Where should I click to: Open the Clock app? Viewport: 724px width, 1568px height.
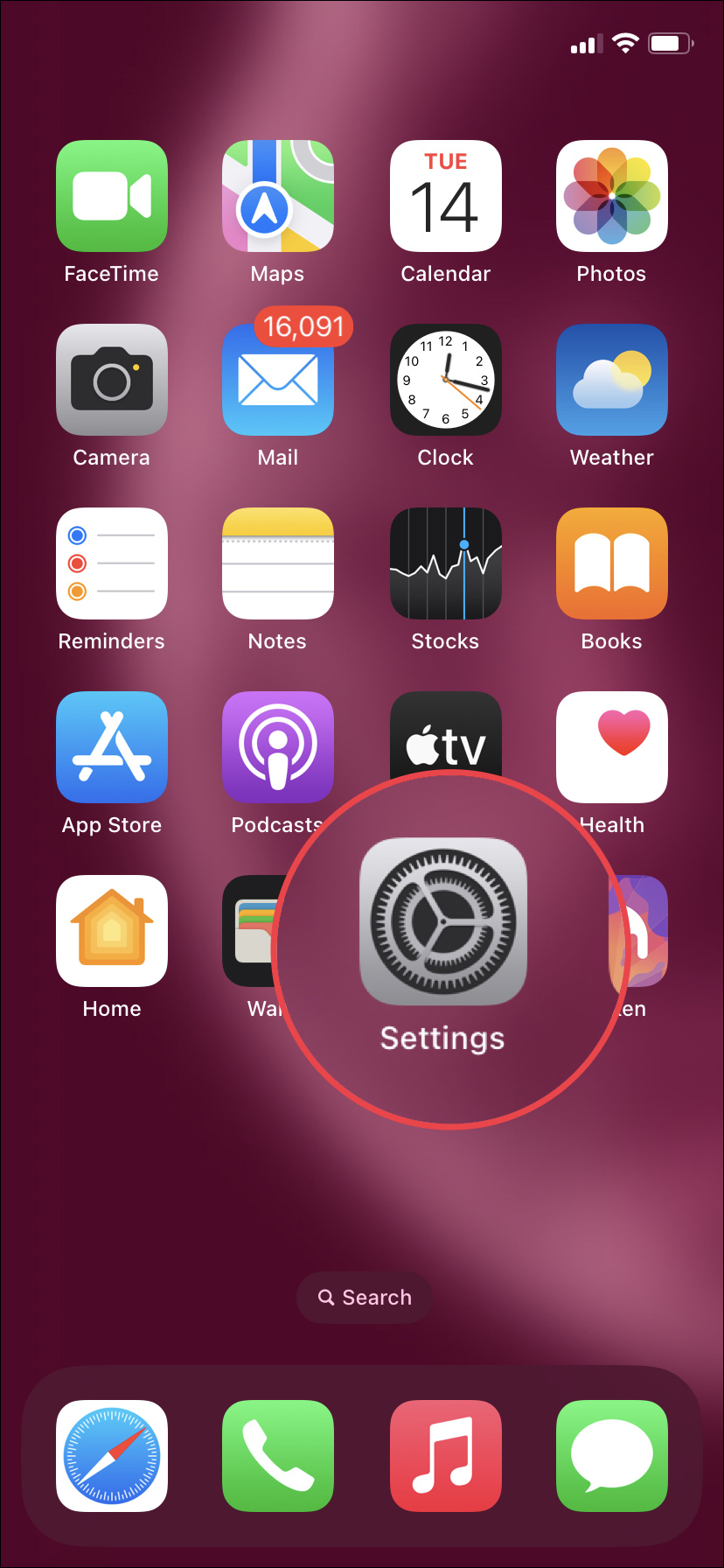pos(445,380)
